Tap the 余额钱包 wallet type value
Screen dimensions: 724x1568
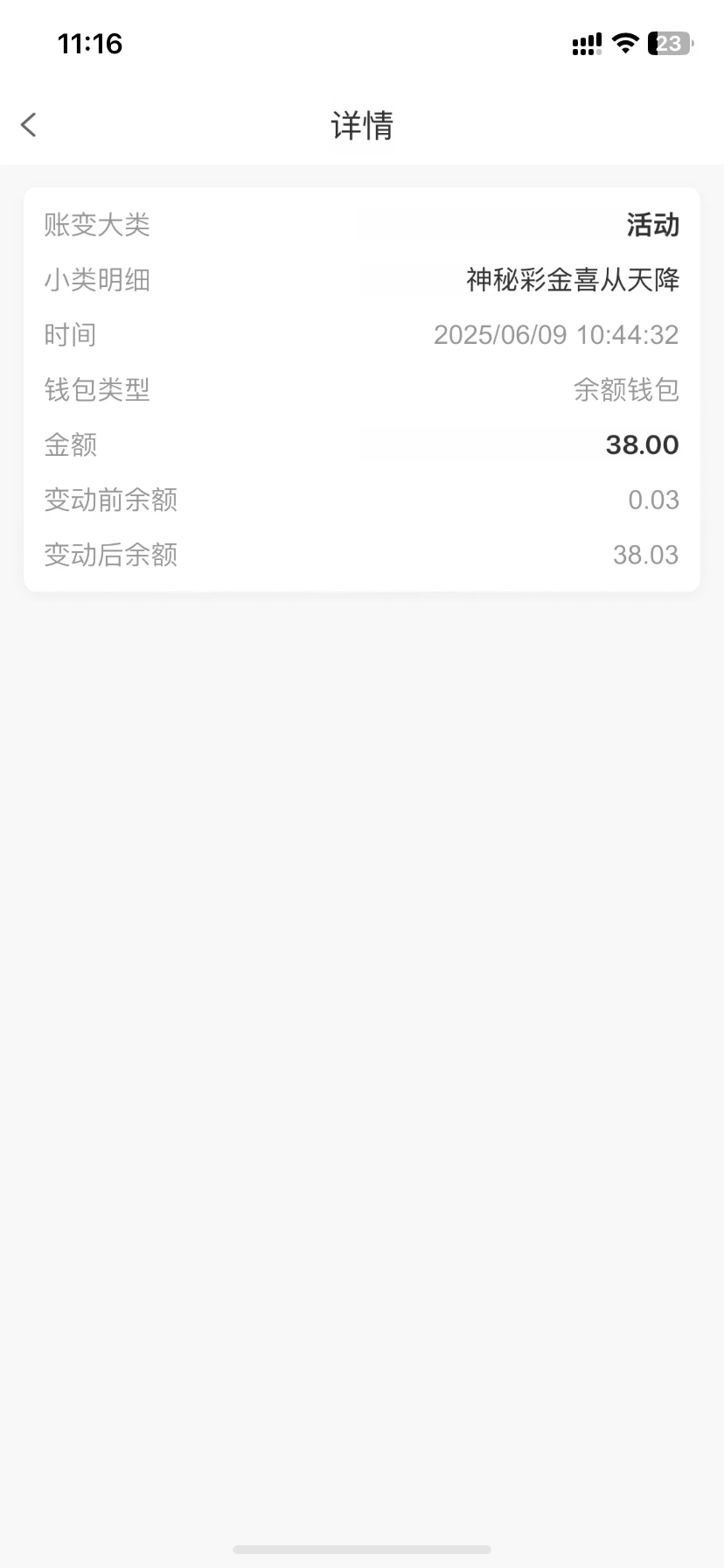626,390
